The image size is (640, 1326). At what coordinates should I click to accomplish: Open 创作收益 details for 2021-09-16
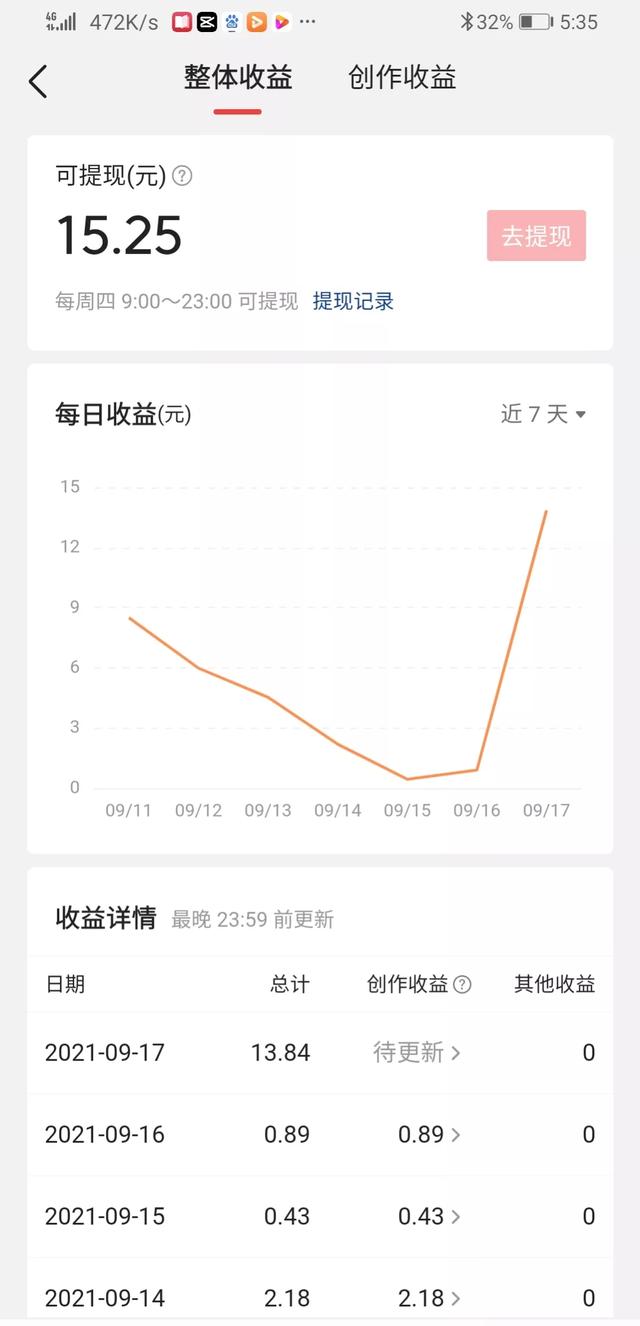430,1134
